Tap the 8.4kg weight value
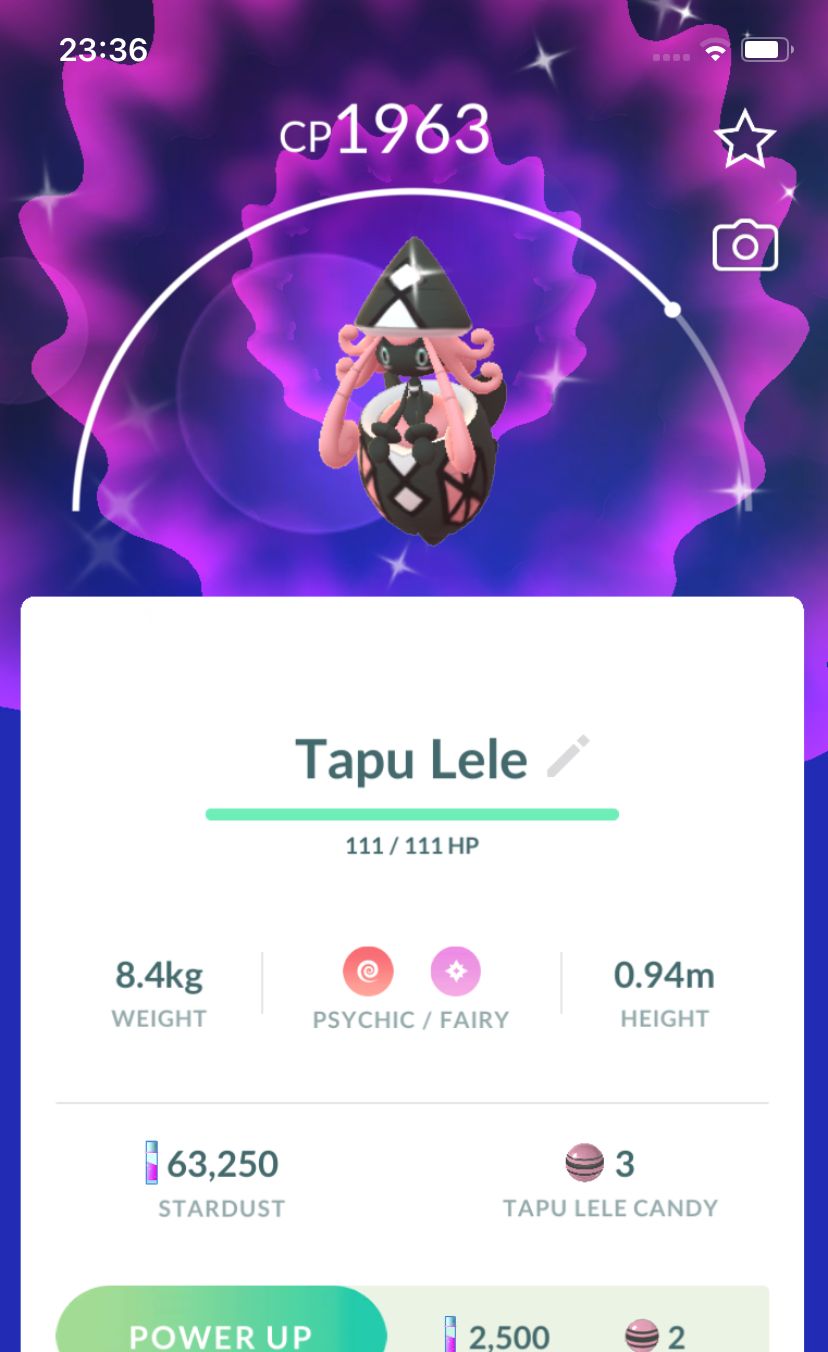The image size is (828, 1352). [x=158, y=974]
